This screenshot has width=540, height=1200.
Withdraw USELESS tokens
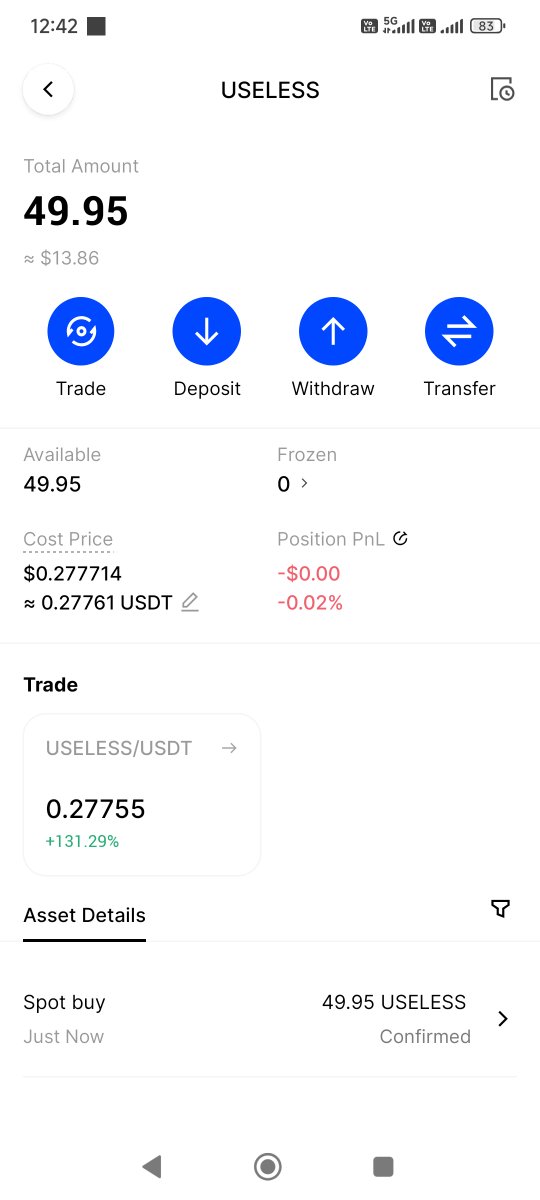click(333, 331)
